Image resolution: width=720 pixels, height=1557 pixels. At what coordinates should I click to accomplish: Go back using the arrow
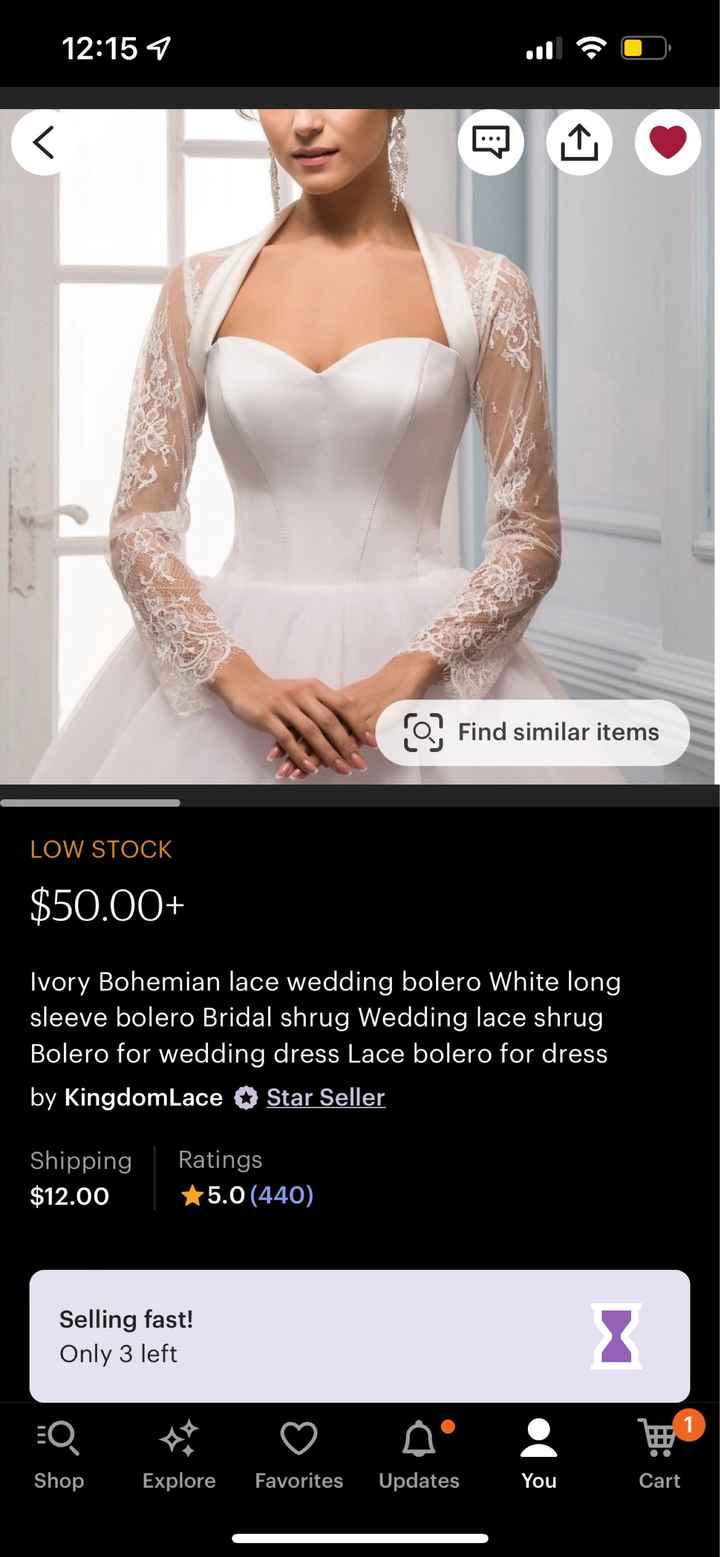[x=43, y=143]
